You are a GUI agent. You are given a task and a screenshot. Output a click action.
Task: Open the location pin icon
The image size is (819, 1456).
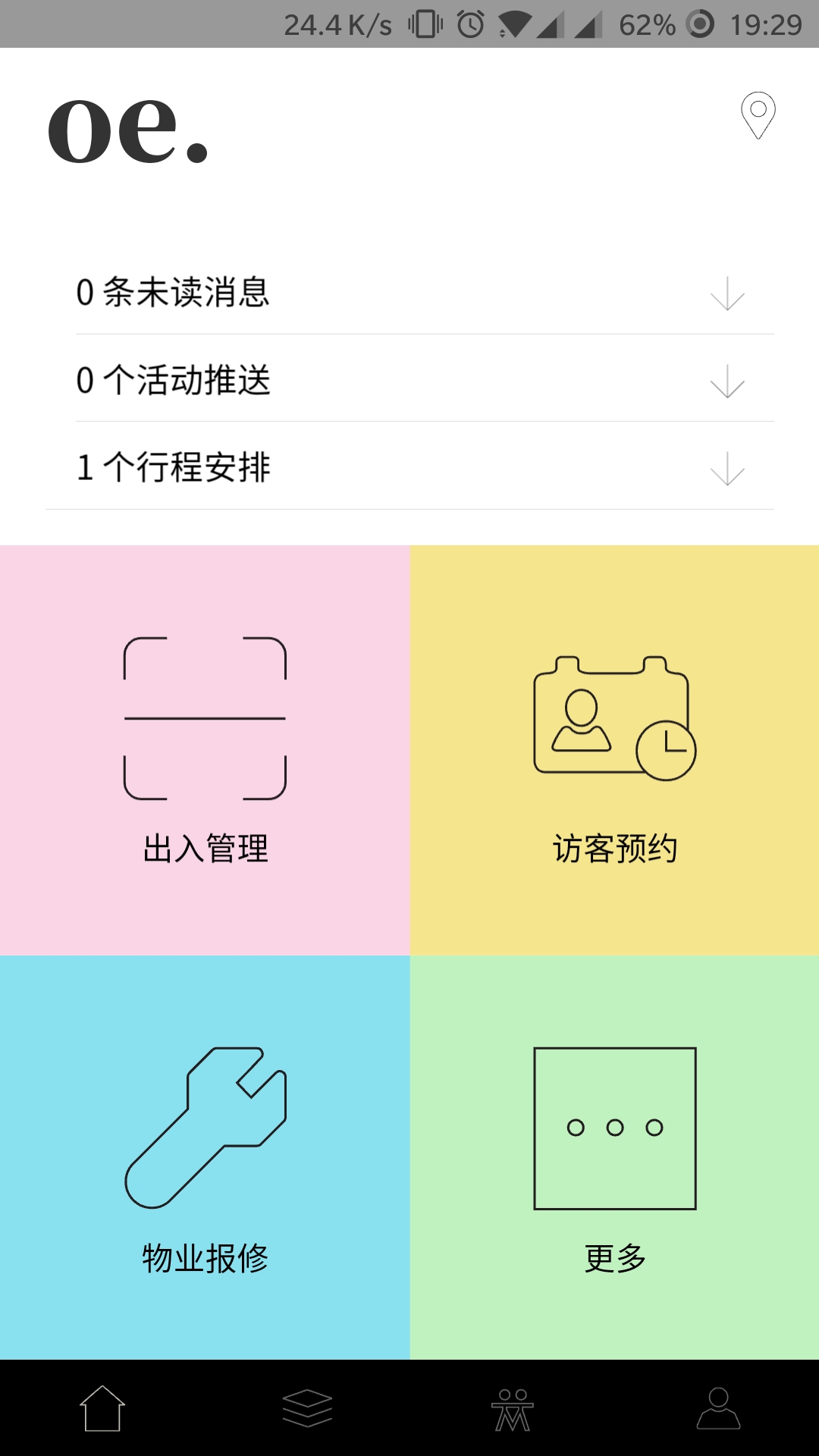[x=758, y=115]
